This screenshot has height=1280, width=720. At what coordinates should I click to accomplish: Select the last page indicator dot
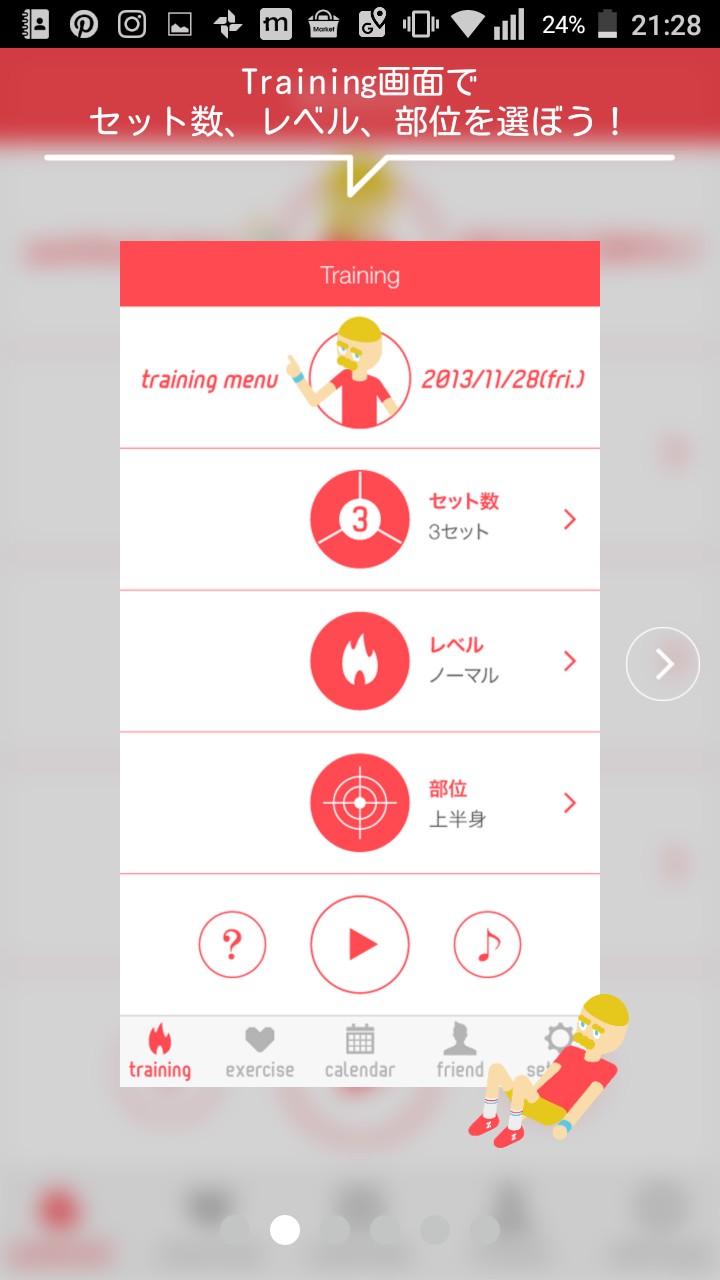click(485, 1230)
